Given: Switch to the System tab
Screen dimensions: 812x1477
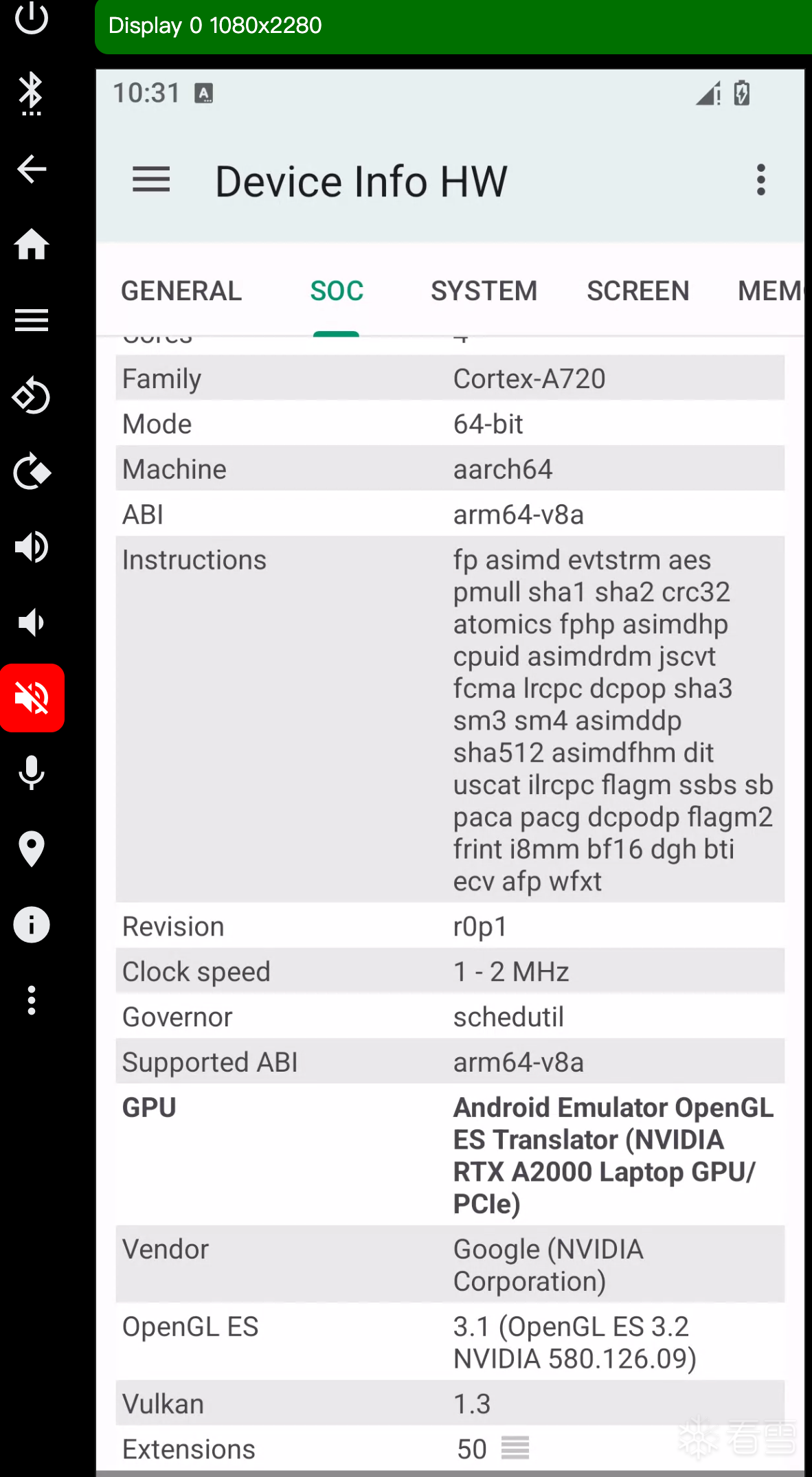Looking at the screenshot, I should pyautogui.click(x=484, y=291).
